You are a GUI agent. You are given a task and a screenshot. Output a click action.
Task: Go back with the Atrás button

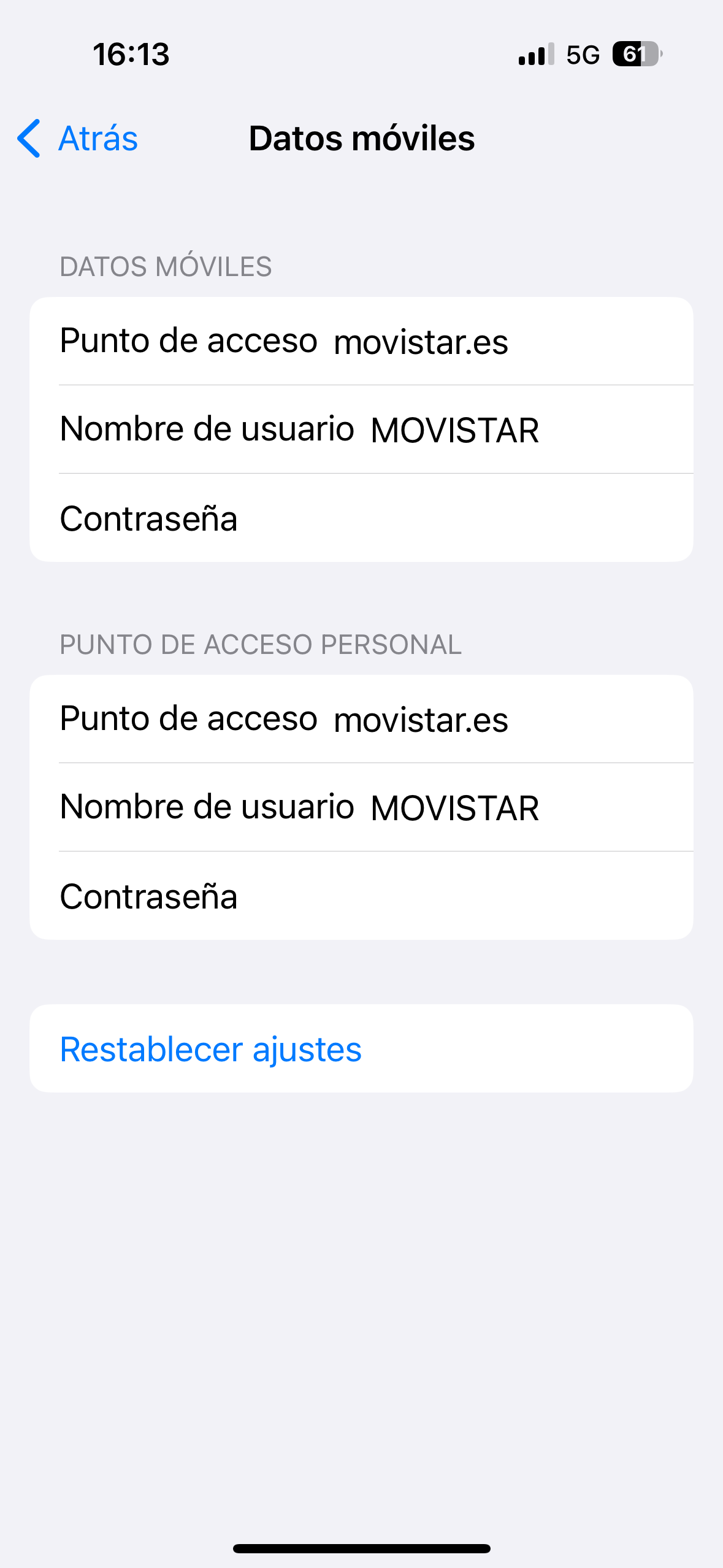click(78, 139)
